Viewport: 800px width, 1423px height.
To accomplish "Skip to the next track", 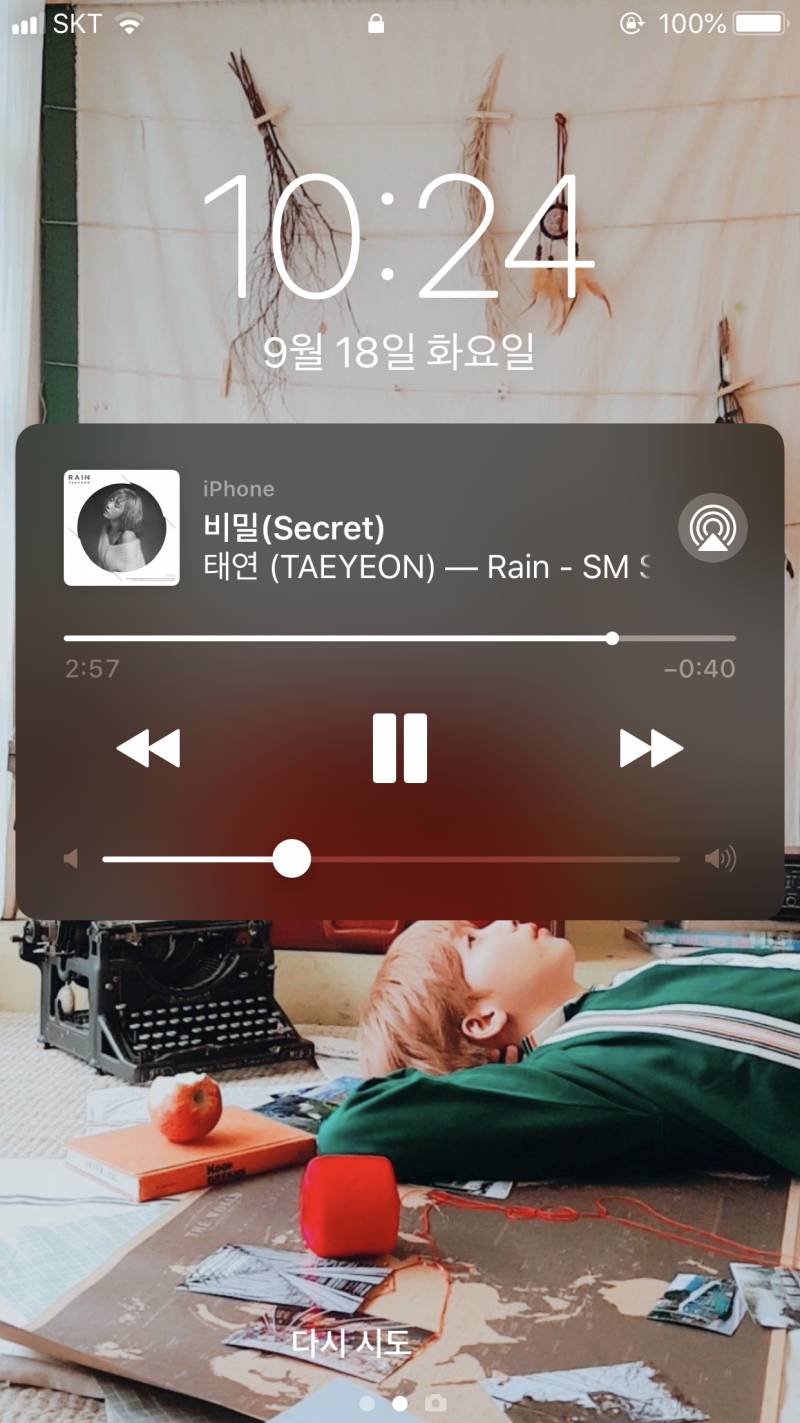I will tap(650, 747).
